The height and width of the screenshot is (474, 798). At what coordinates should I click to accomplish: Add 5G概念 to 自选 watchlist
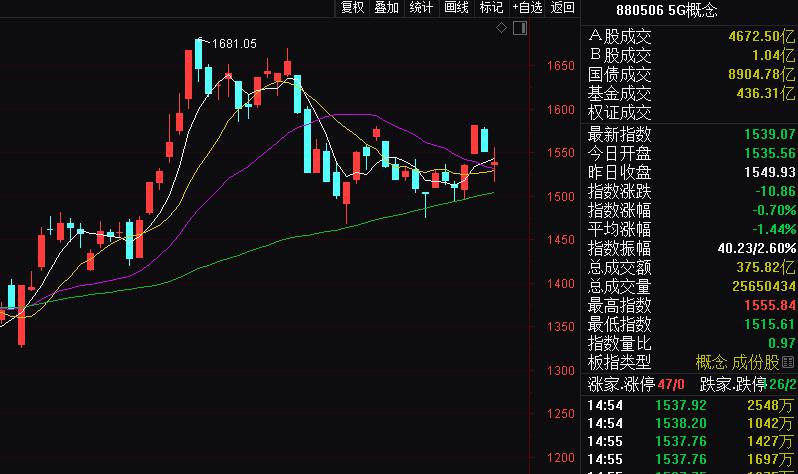click(527, 8)
